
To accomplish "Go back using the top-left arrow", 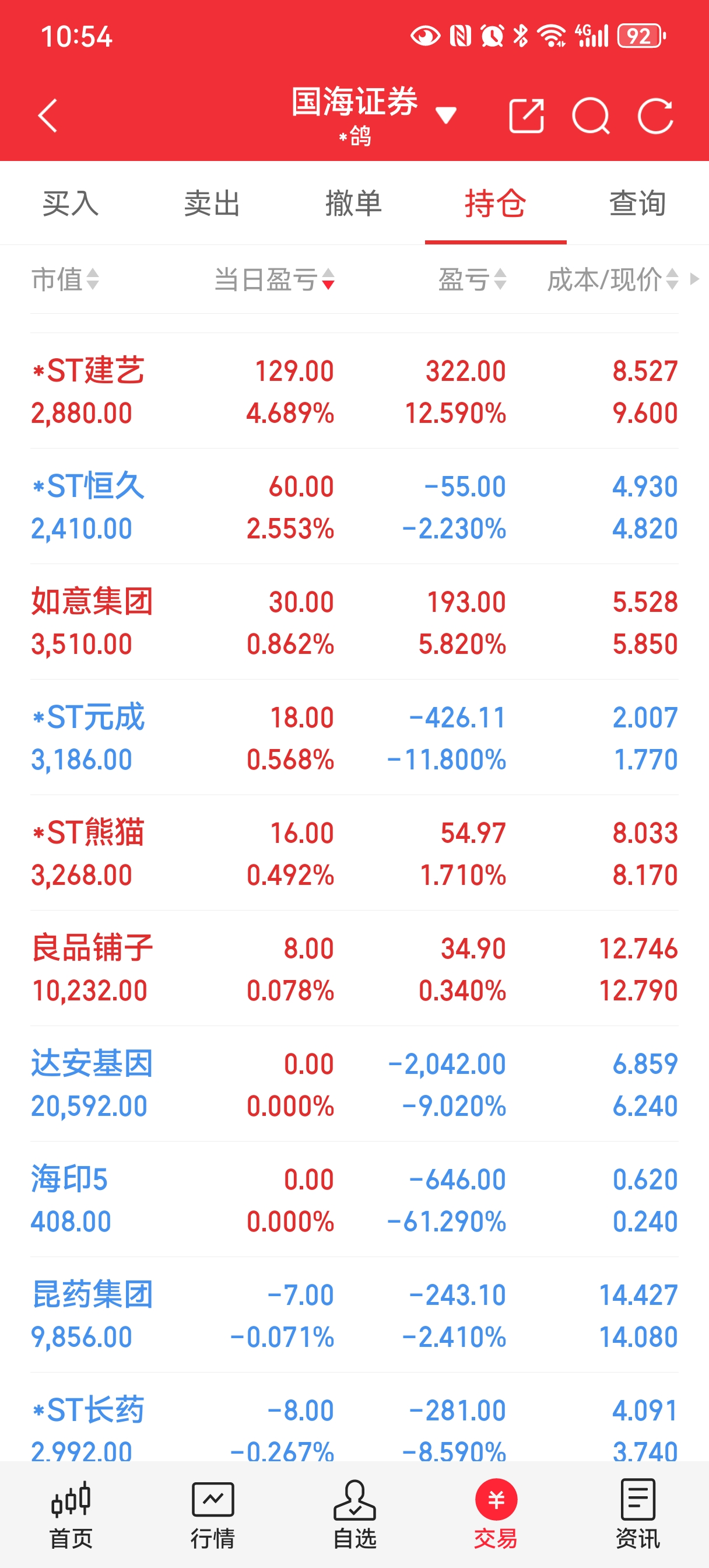I will (47, 116).
